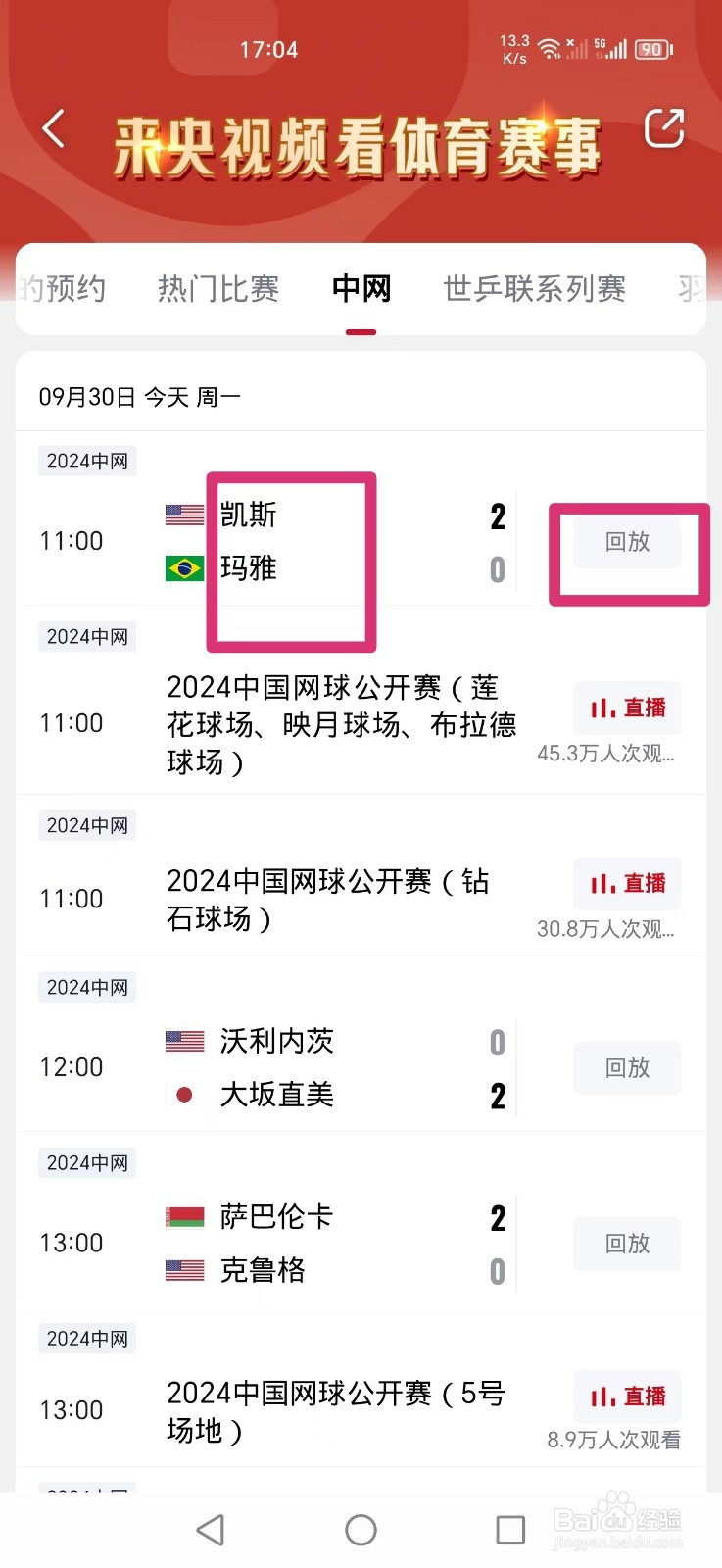722x1568 pixels.
Task: Open the 直播 icon for 5号场地 match
Action: click(x=627, y=1396)
